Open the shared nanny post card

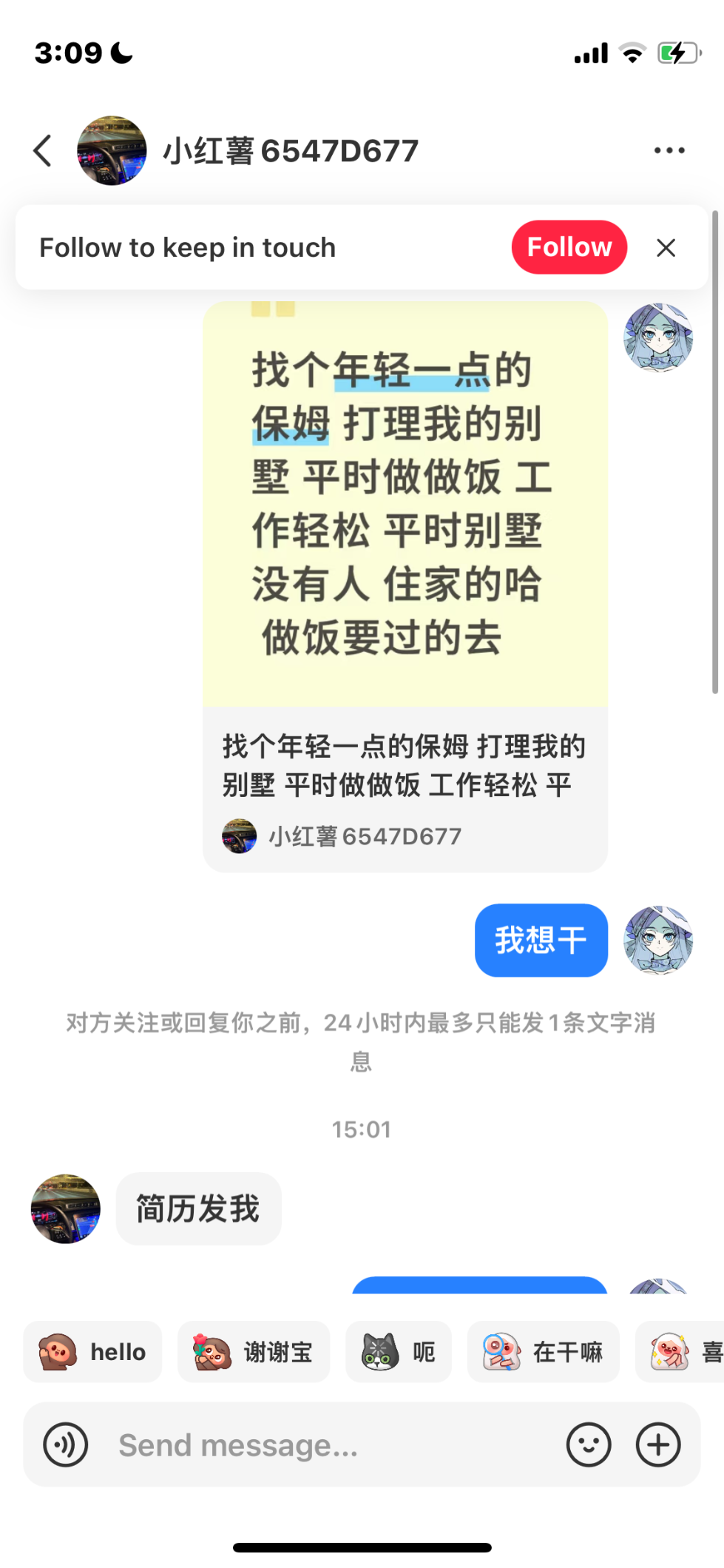coord(405,587)
